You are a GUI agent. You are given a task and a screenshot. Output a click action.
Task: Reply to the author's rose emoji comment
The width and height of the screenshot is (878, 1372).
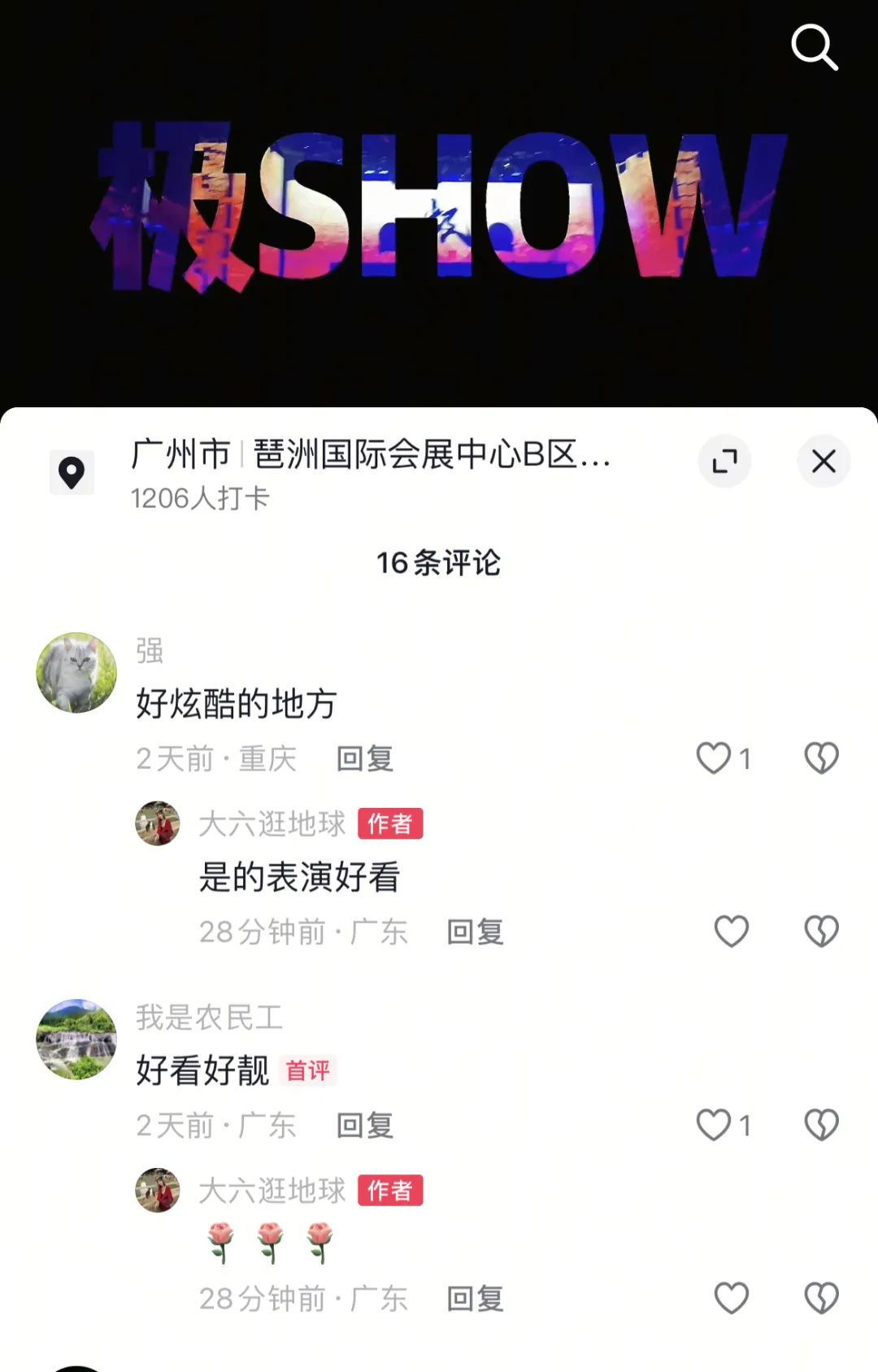pos(476,1299)
